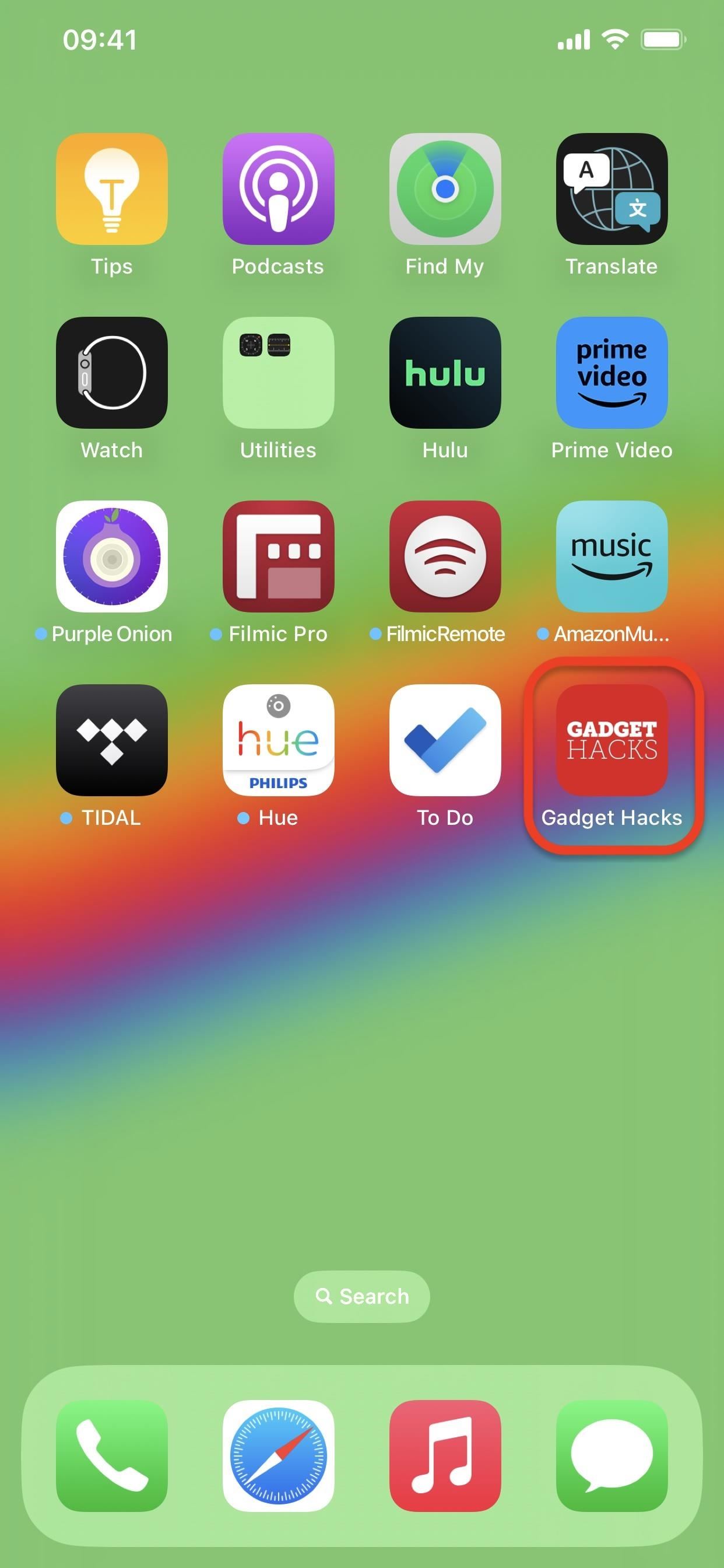Open the Phone app in the dock
The height and width of the screenshot is (1568, 724).
click(111, 1456)
